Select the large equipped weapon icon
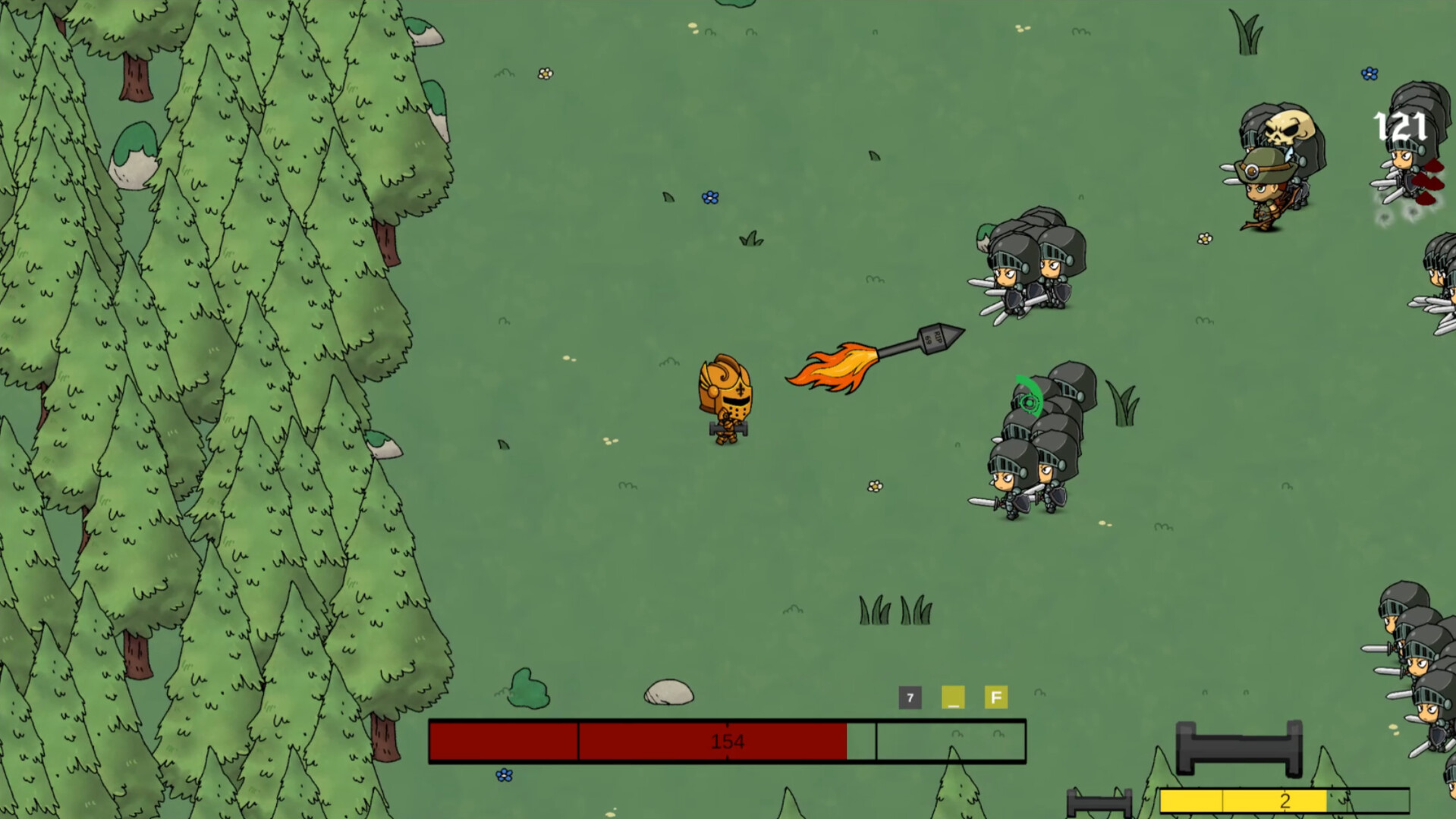 tap(1239, 748)
